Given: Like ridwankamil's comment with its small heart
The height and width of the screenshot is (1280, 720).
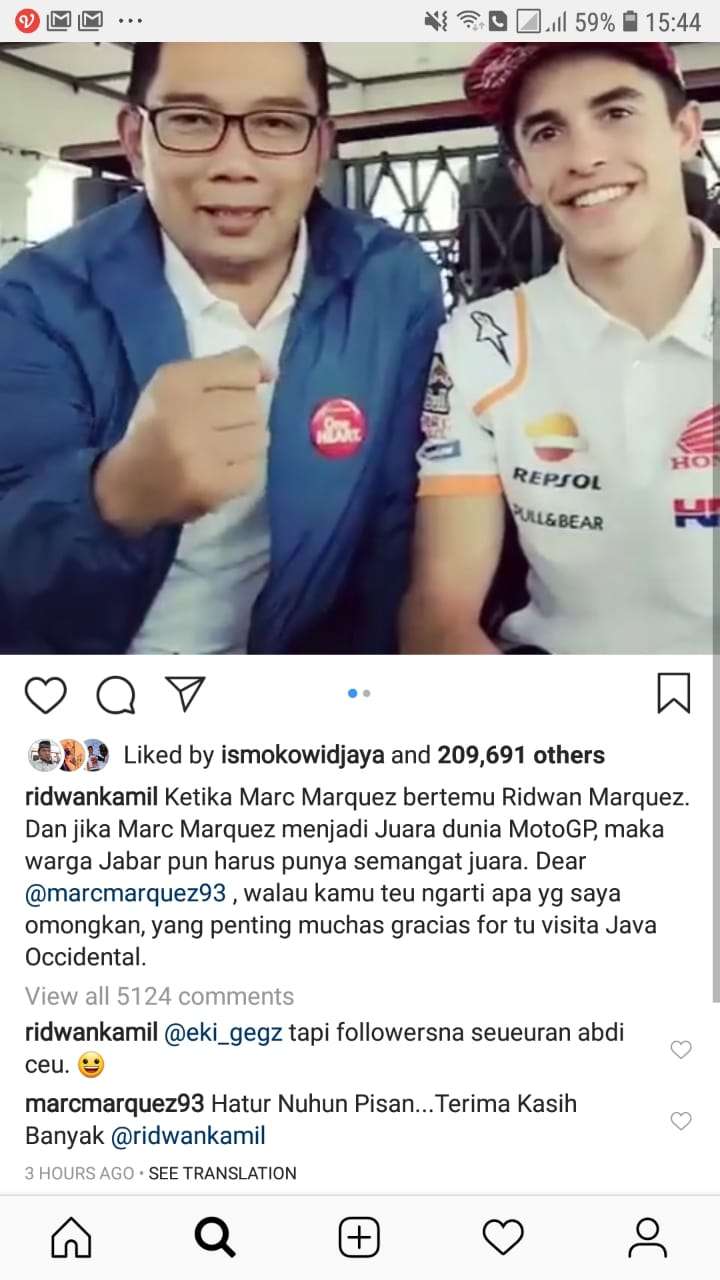Looking at the screenshot, I should (681, 1050).
